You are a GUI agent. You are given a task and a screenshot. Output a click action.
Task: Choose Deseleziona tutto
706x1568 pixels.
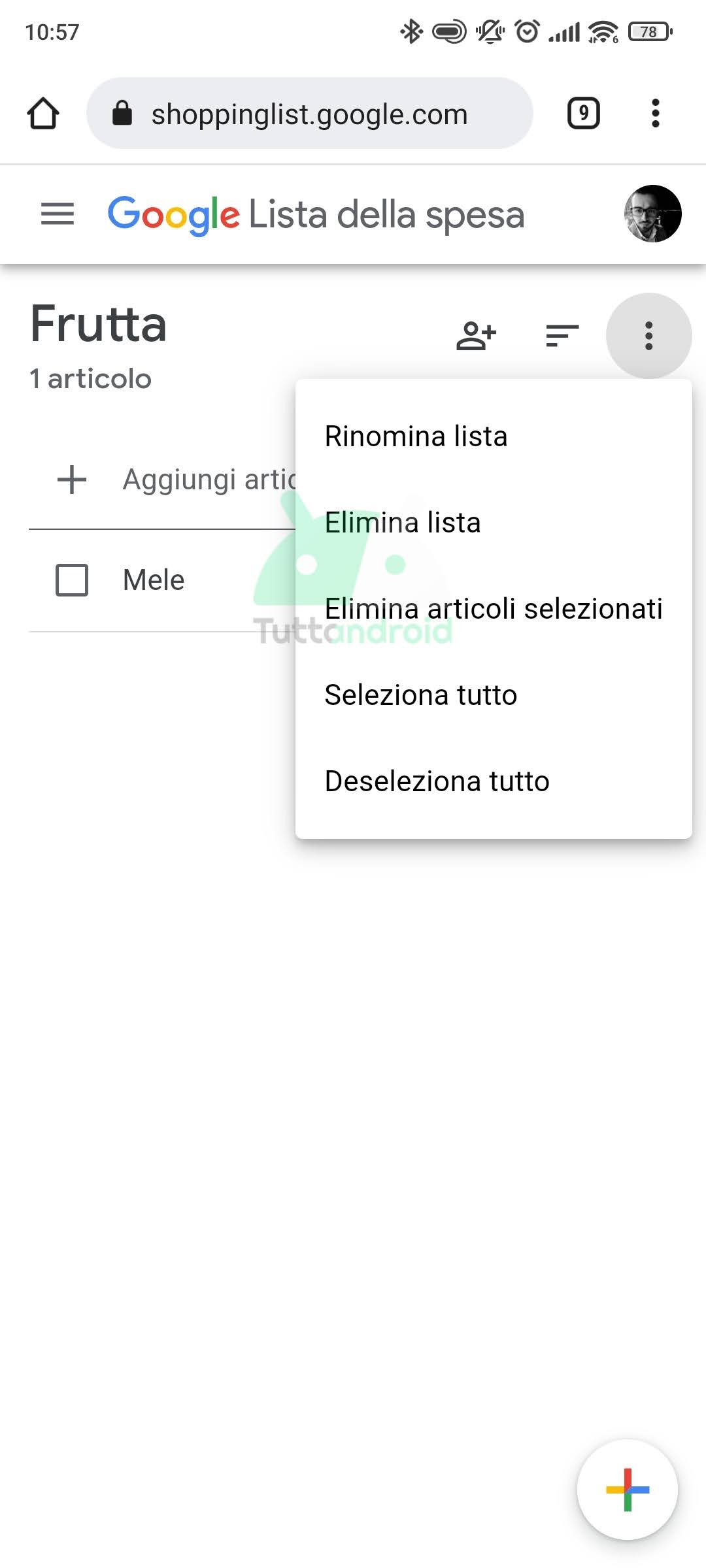(x=494, y=781)
